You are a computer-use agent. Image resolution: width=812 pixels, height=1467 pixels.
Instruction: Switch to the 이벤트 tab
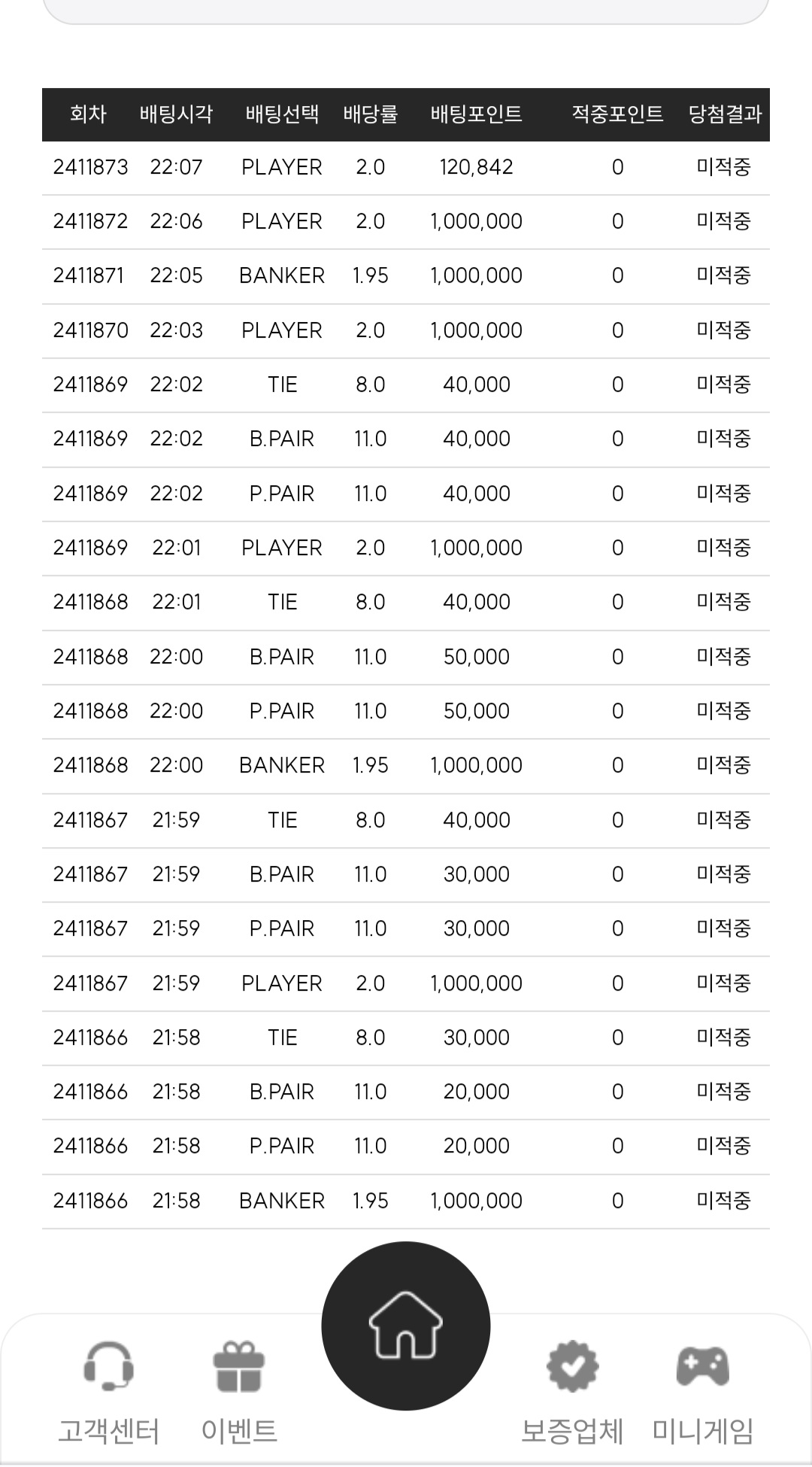click(239, 1393)
